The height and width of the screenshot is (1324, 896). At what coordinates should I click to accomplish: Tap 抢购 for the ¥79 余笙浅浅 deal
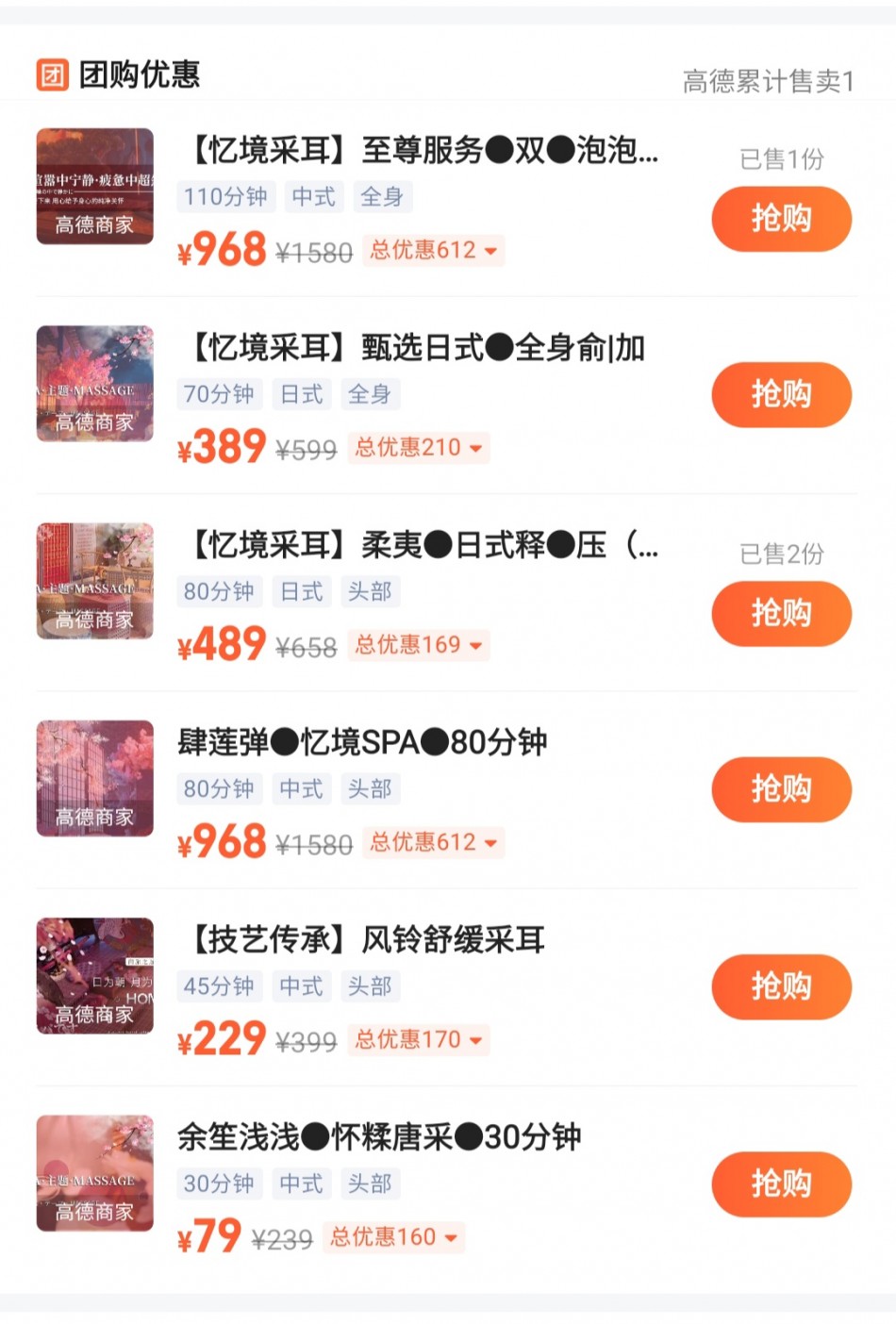[781, 1183]
